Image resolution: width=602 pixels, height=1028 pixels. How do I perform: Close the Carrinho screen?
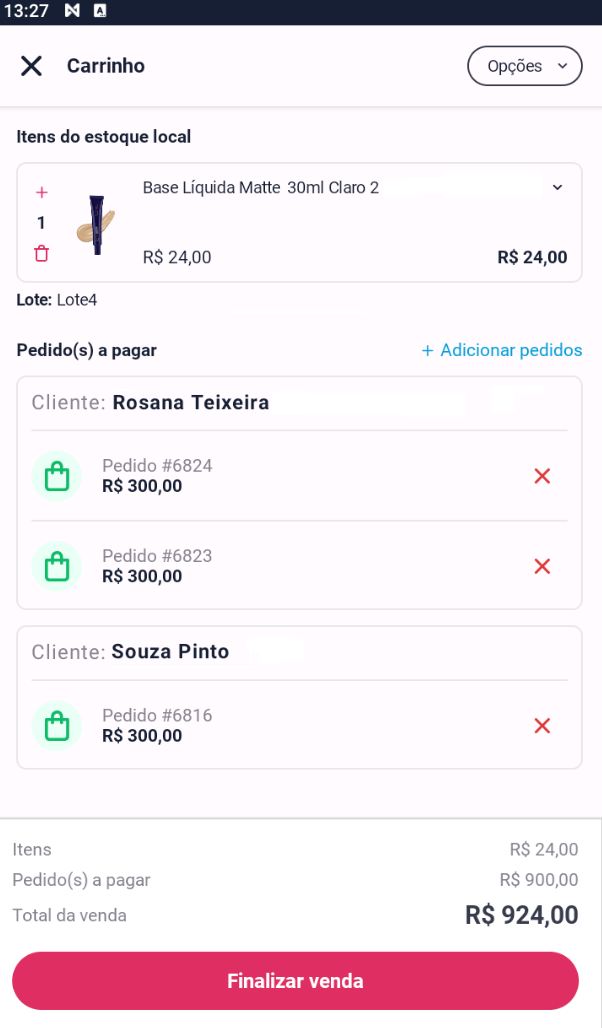point(32,66)
